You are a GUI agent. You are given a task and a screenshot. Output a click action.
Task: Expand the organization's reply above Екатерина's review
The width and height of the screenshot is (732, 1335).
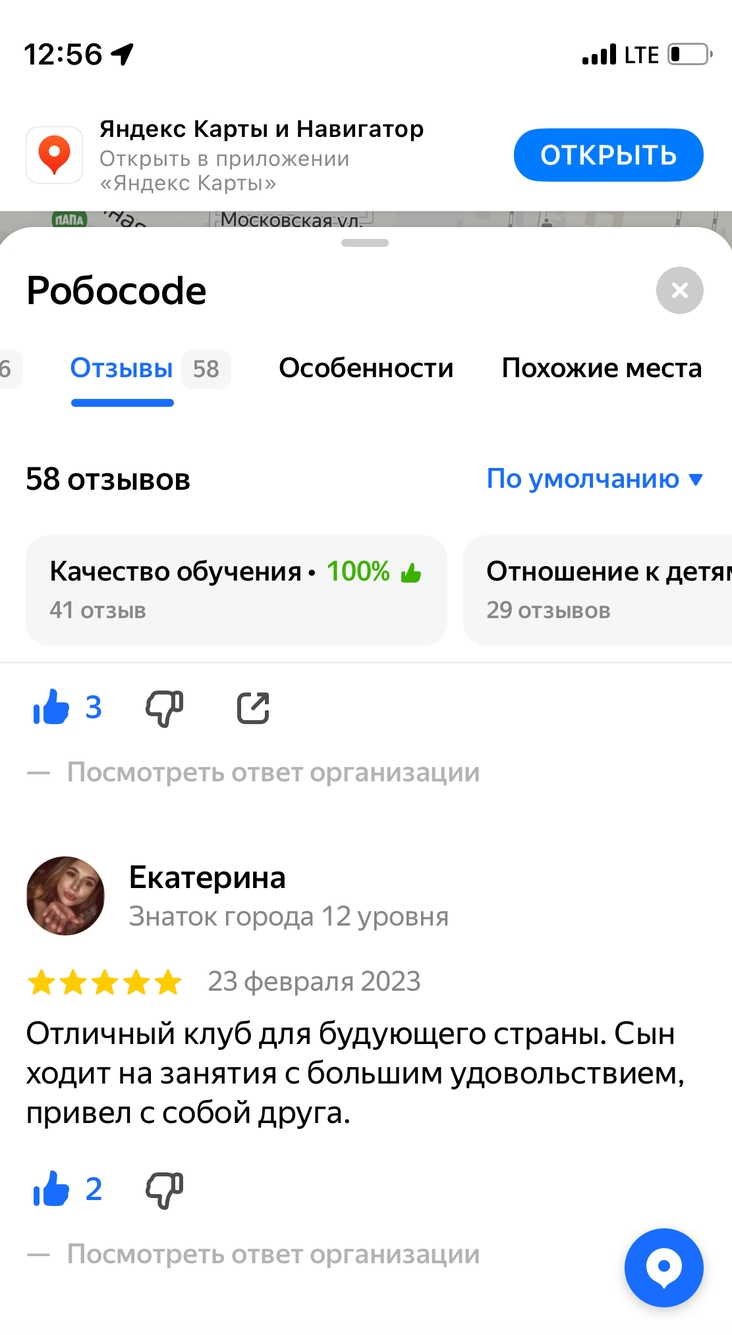click(272, 773)
